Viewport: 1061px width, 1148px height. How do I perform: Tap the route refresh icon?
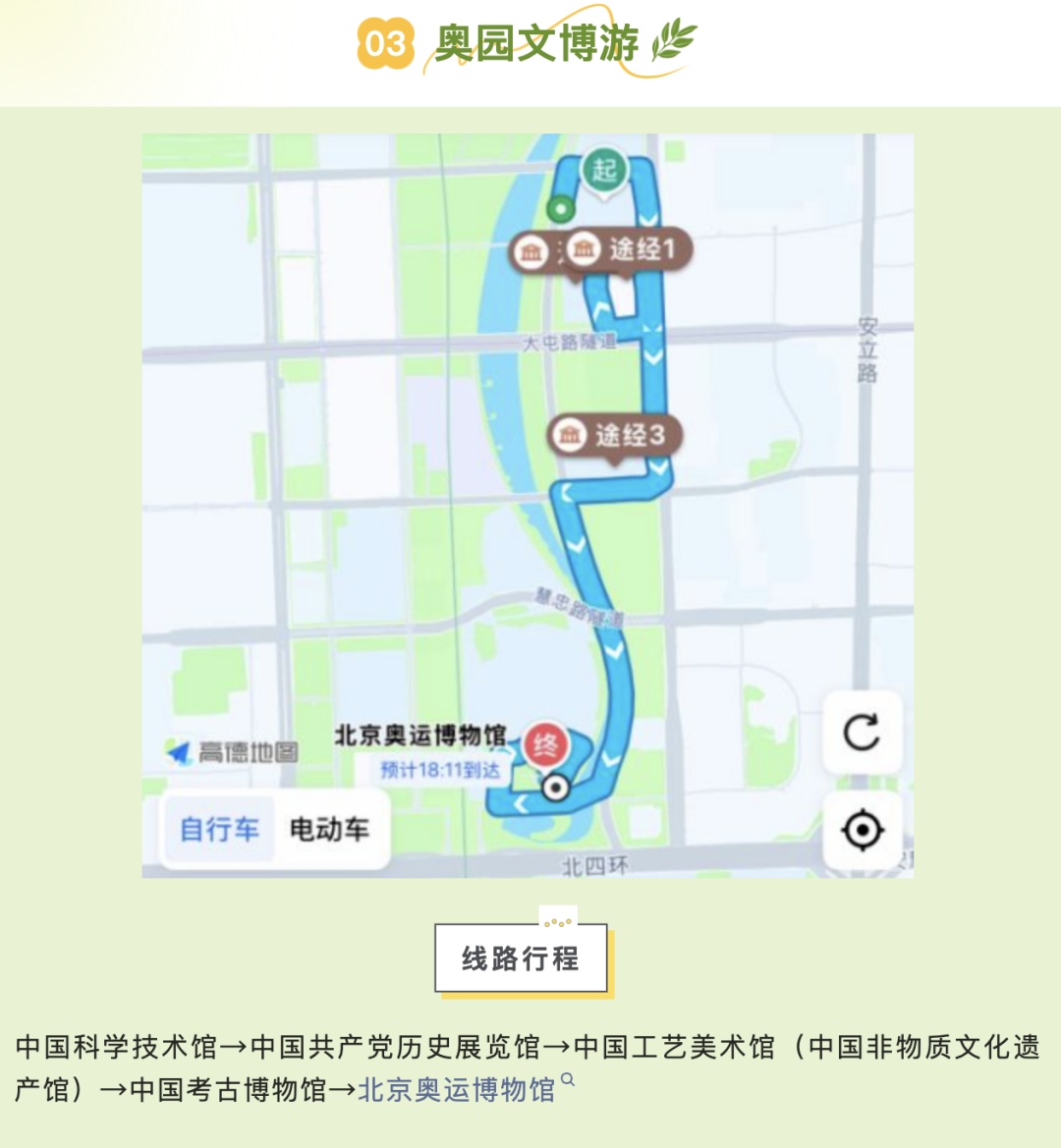(x=863, y=734)
